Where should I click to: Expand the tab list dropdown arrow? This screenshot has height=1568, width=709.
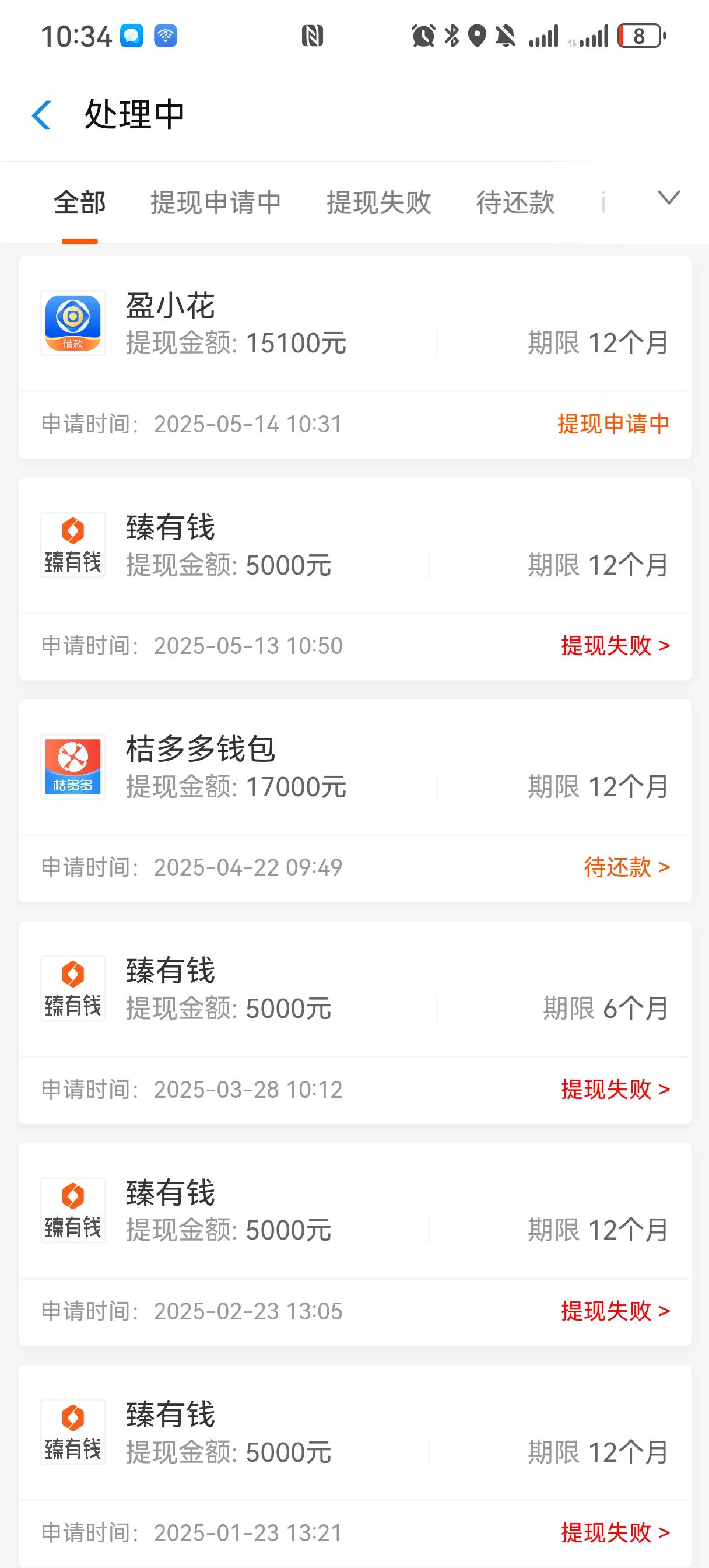pyautogui.click(x=669, y=198)
